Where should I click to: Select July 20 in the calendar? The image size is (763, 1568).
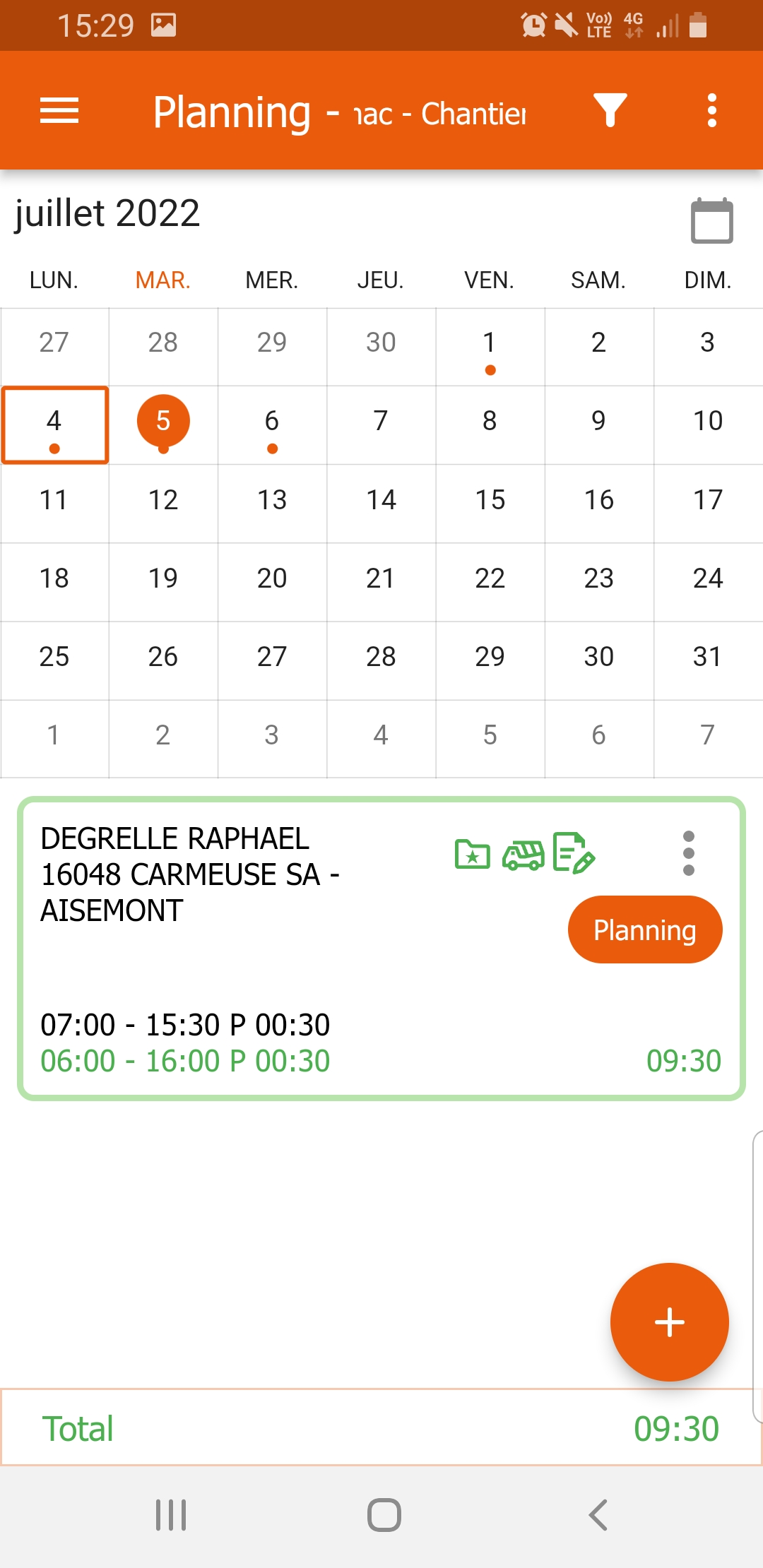click(272, 578)
